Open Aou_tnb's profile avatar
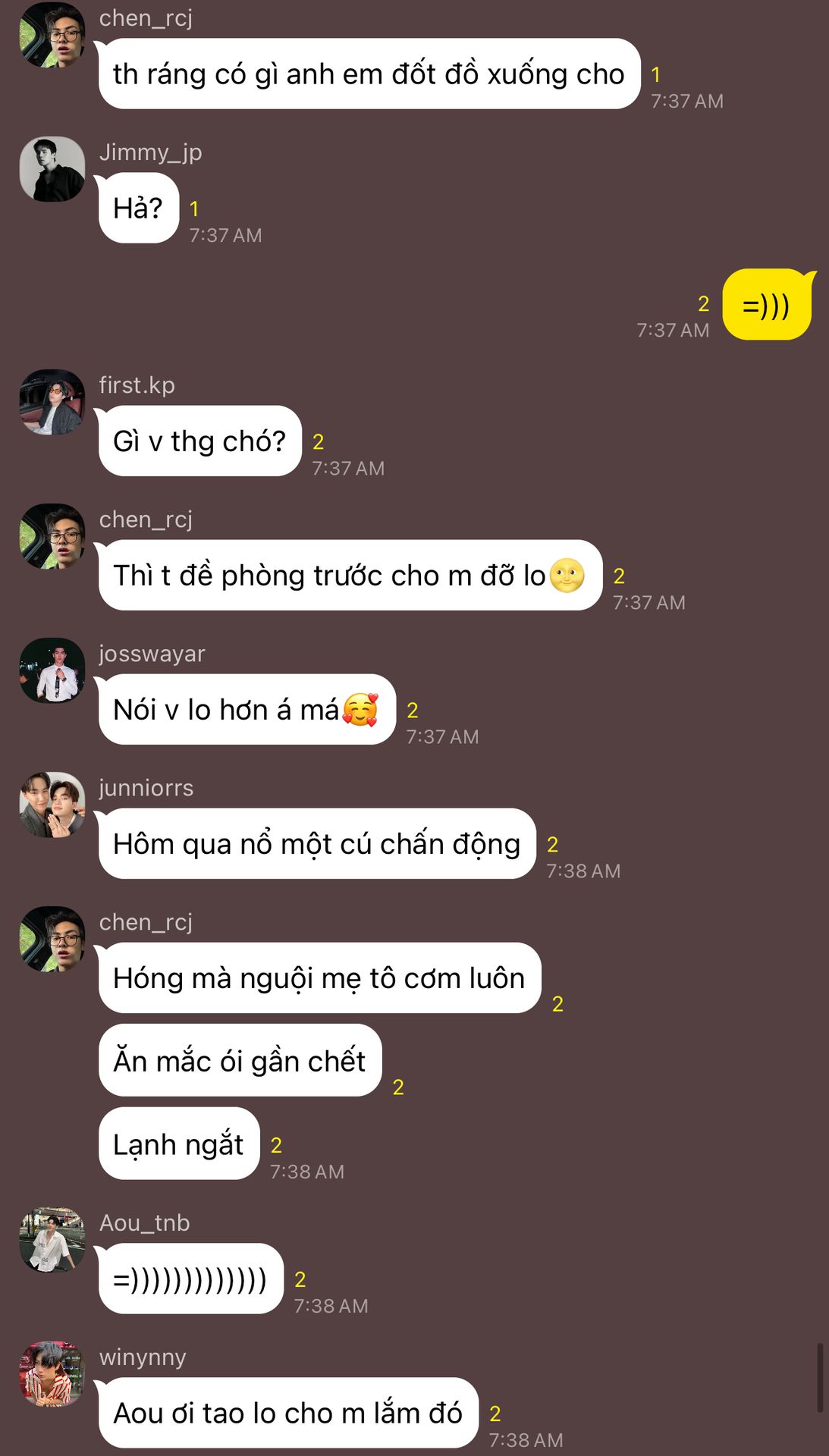 pyautogui.click(x=52, y=1240)
